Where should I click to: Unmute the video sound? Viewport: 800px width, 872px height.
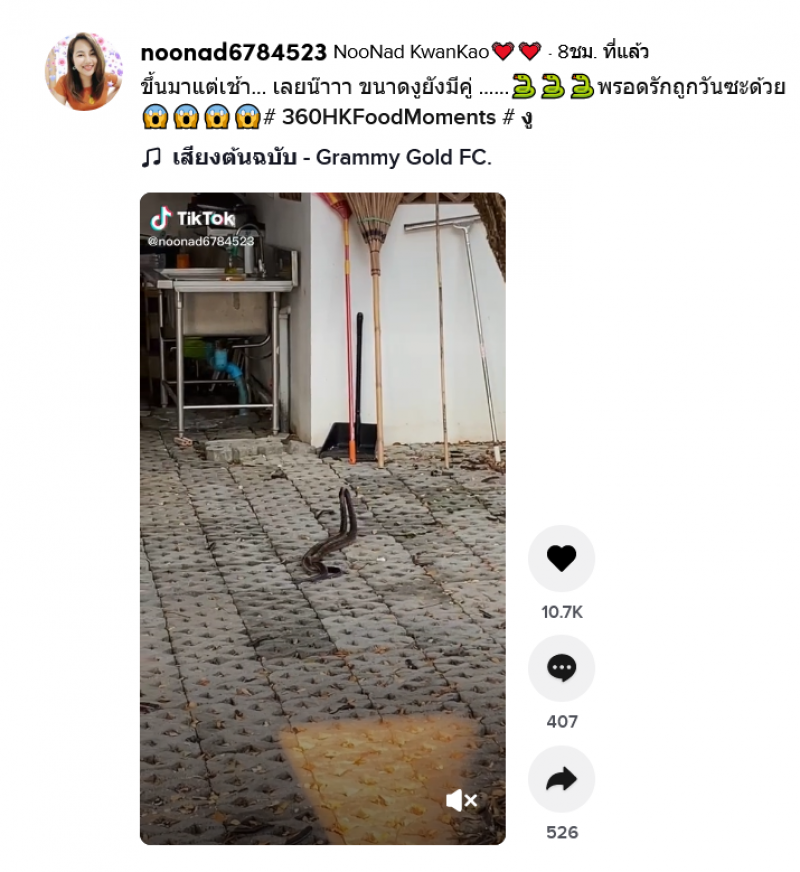coord(461,800)
